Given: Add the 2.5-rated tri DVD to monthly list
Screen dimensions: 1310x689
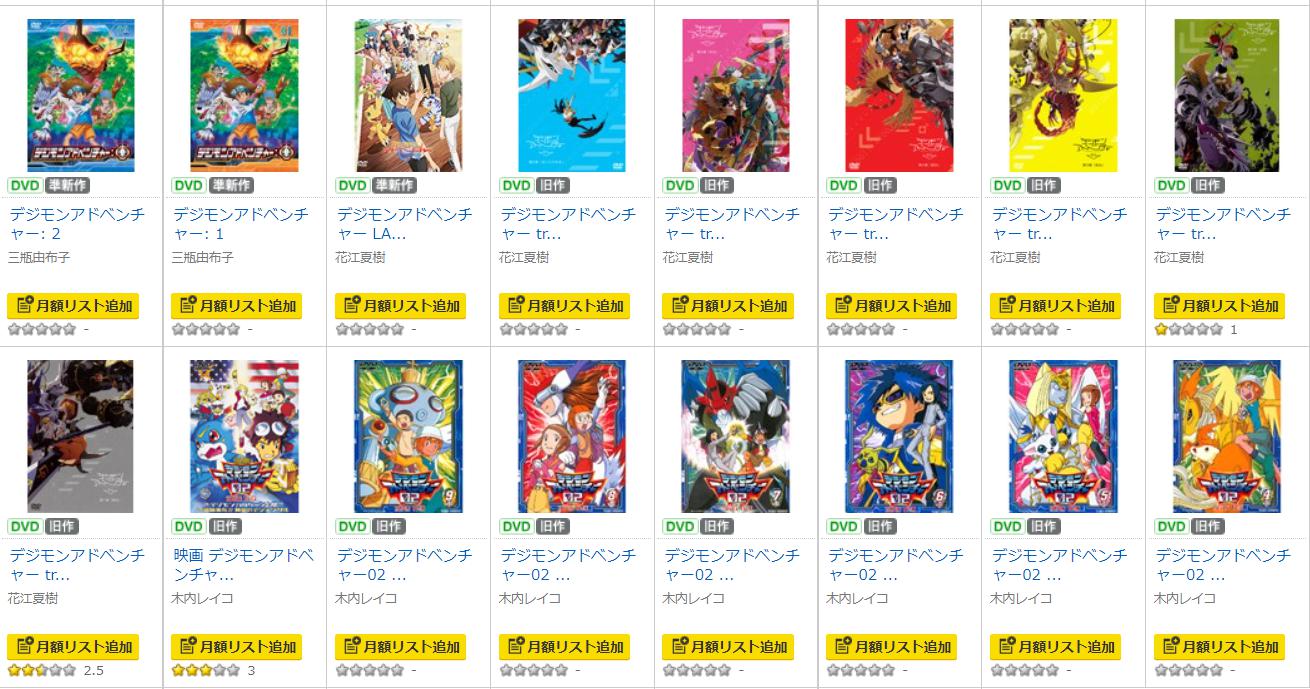Looking at the screenshot, I should [72, 647].
